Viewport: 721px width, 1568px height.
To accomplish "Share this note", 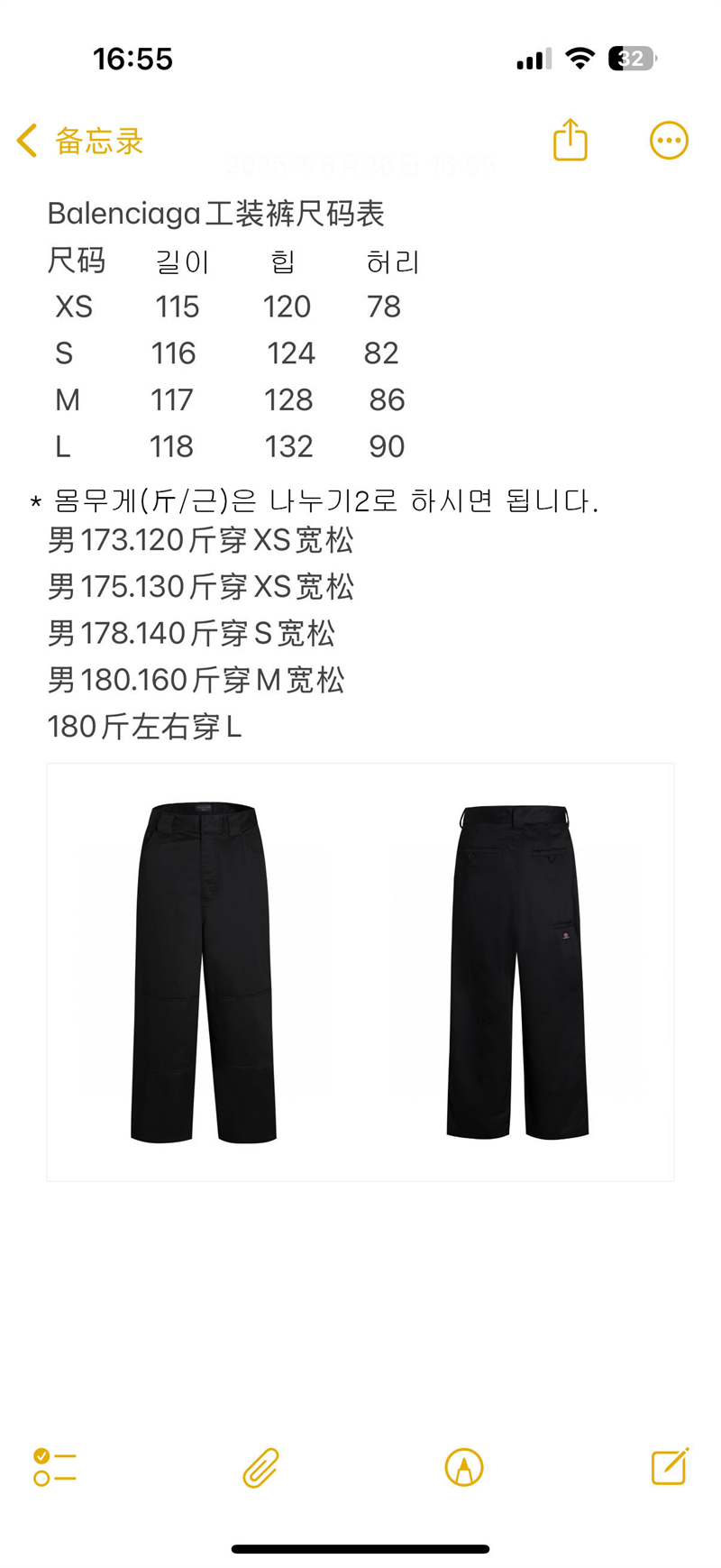I will [x=570, y=141].
